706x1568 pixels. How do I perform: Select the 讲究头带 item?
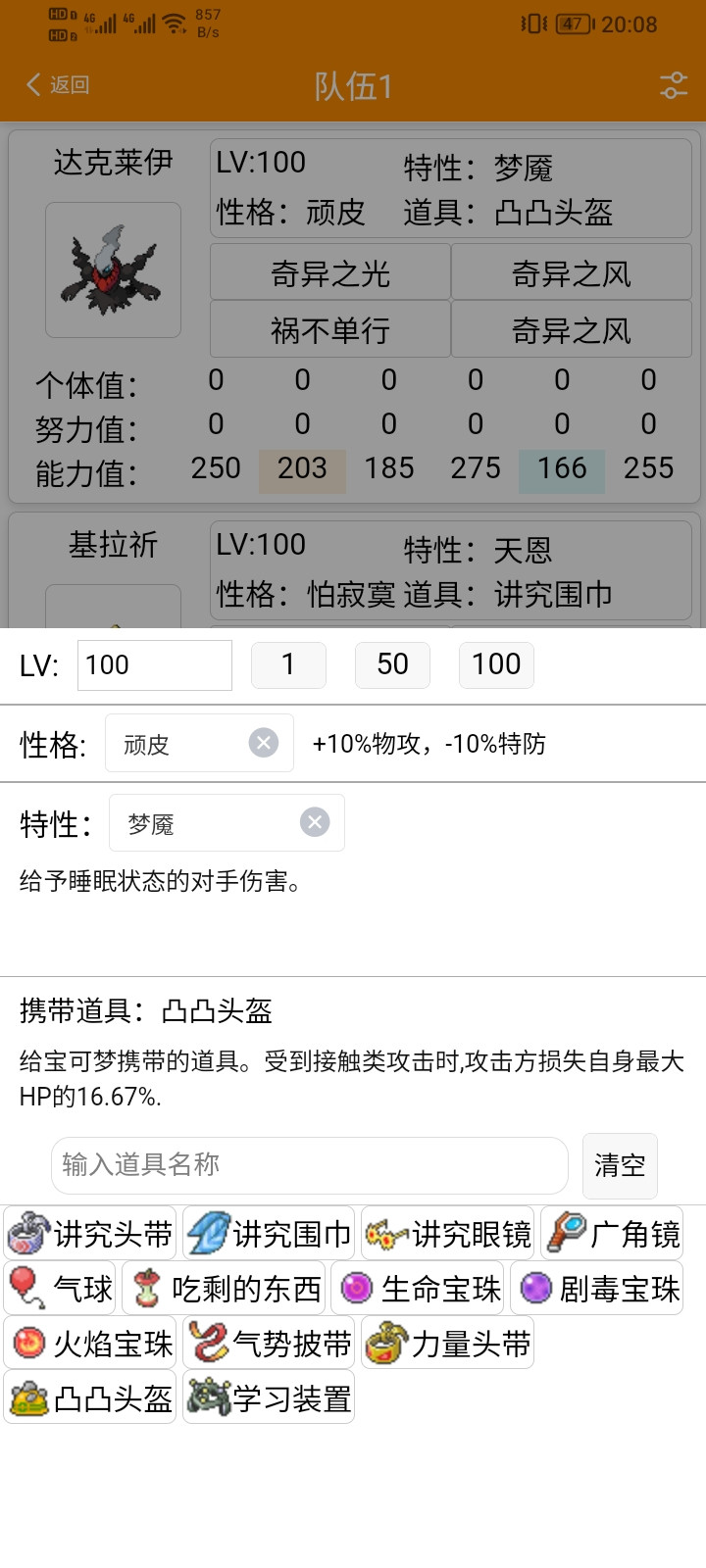90,1234
